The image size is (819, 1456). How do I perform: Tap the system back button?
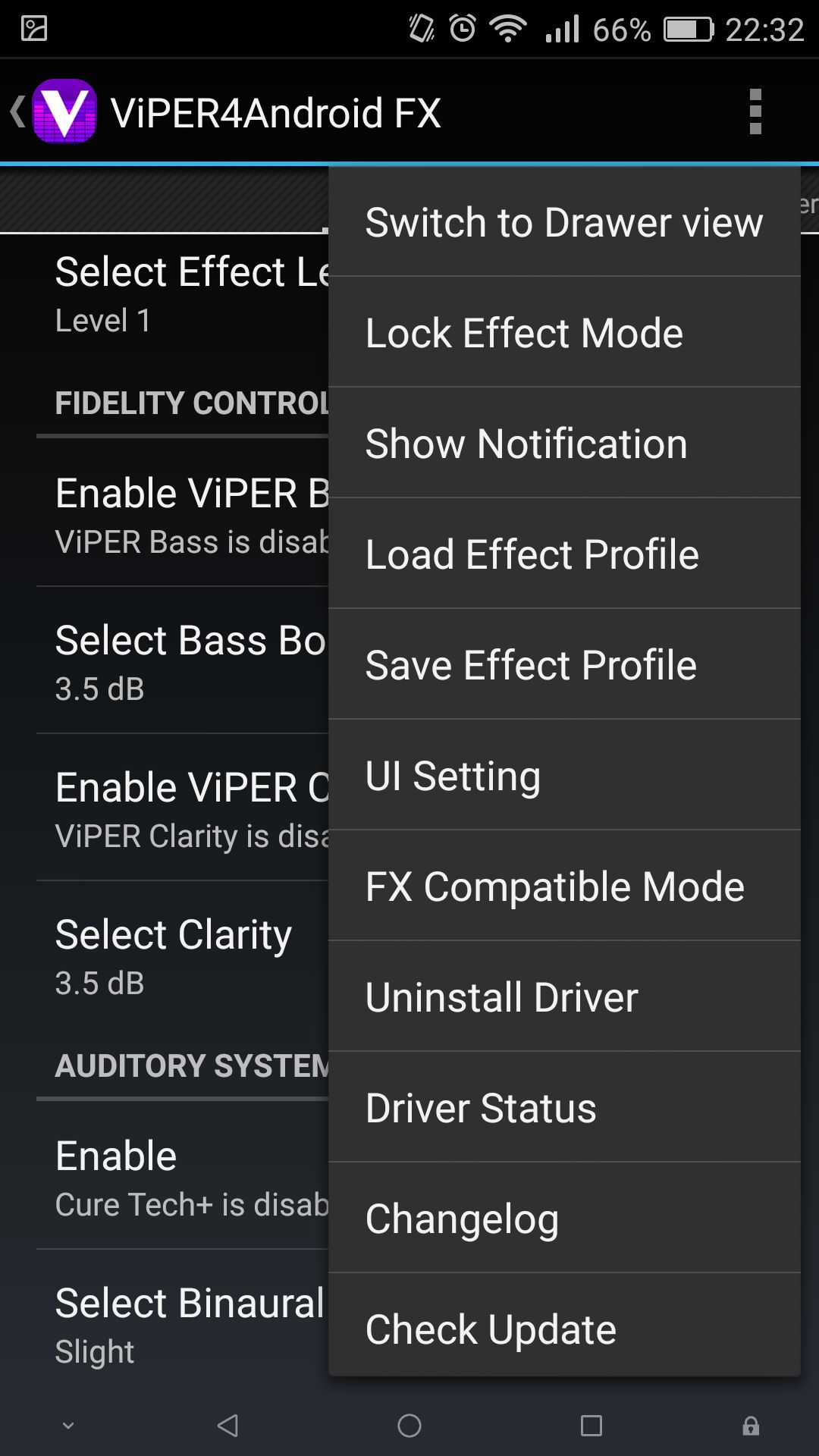pos(227,1426)
